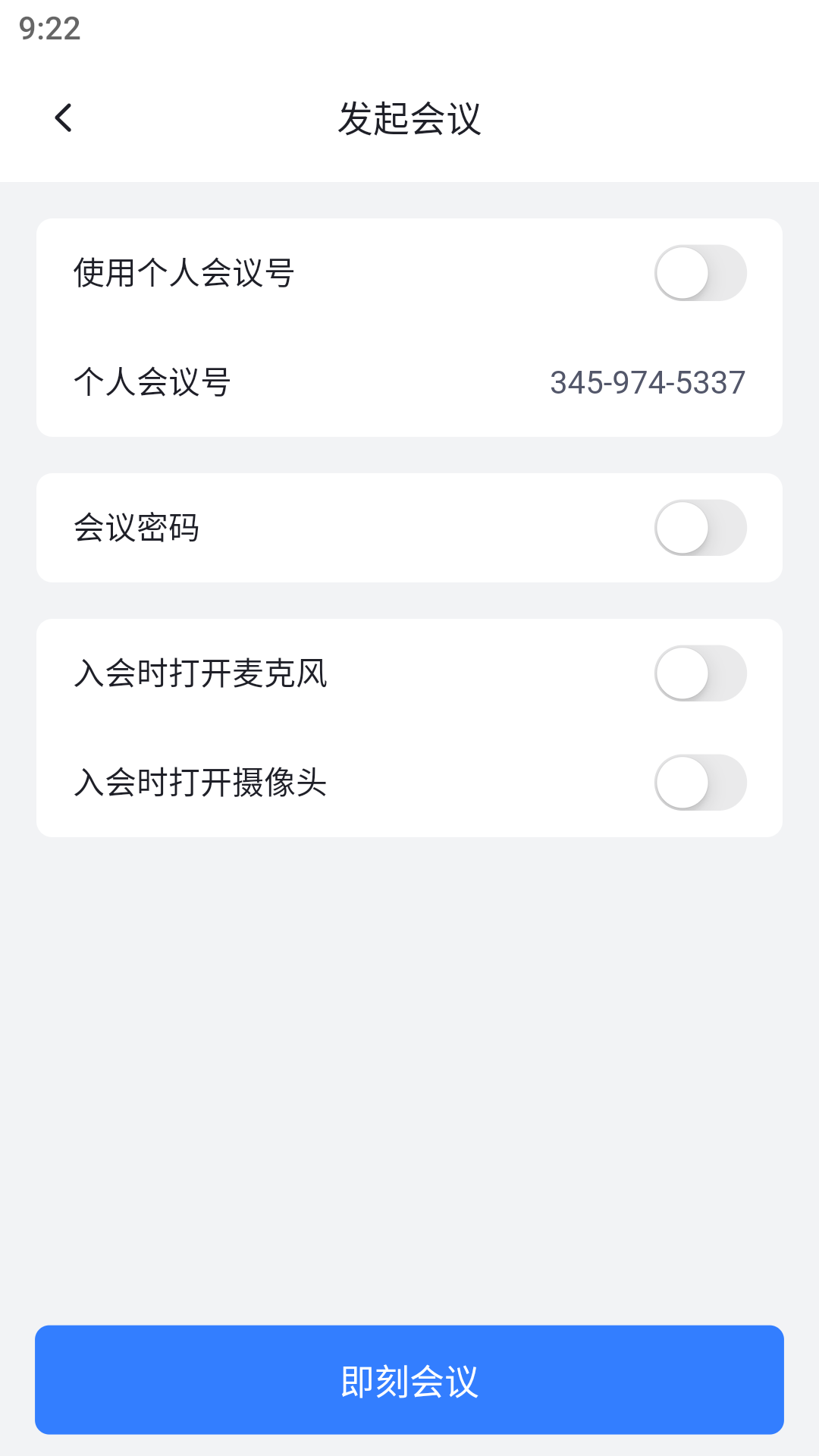This screenshot has height=1456, width=819.
Task: Toggle off the camera switch
Action: (x=699, y=782)
